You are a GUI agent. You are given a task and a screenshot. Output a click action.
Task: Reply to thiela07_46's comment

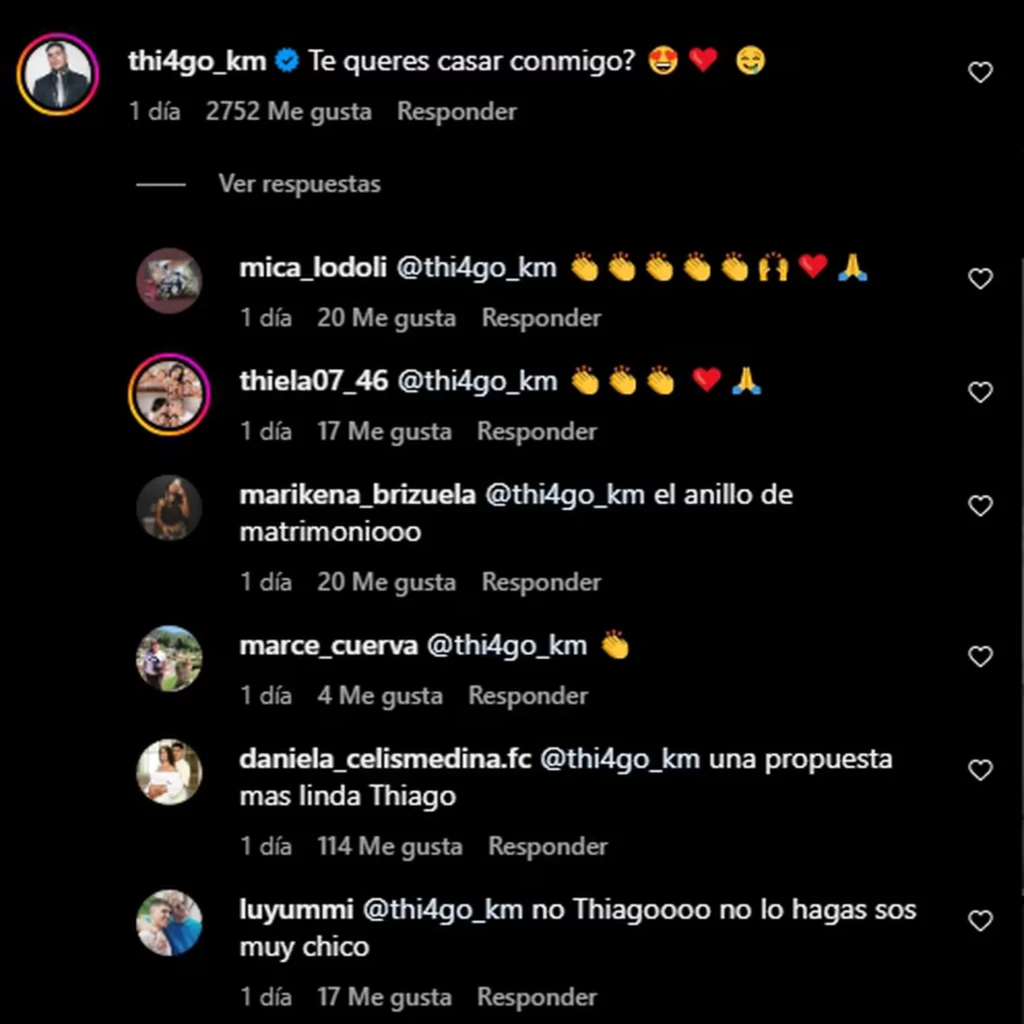click(x=536, y=432)
